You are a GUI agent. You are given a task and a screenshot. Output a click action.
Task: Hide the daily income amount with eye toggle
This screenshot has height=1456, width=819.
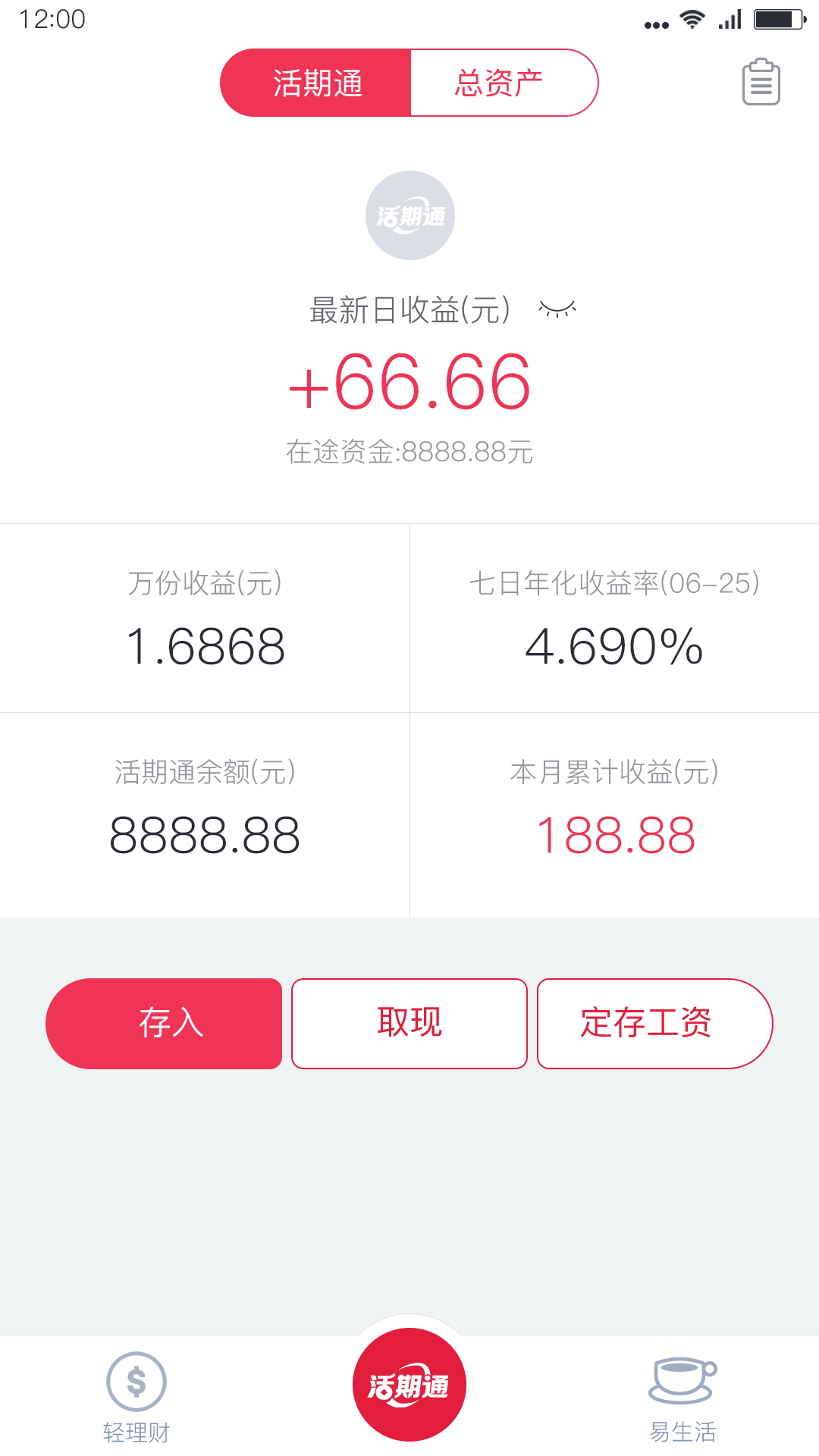(x=559, y=309)
